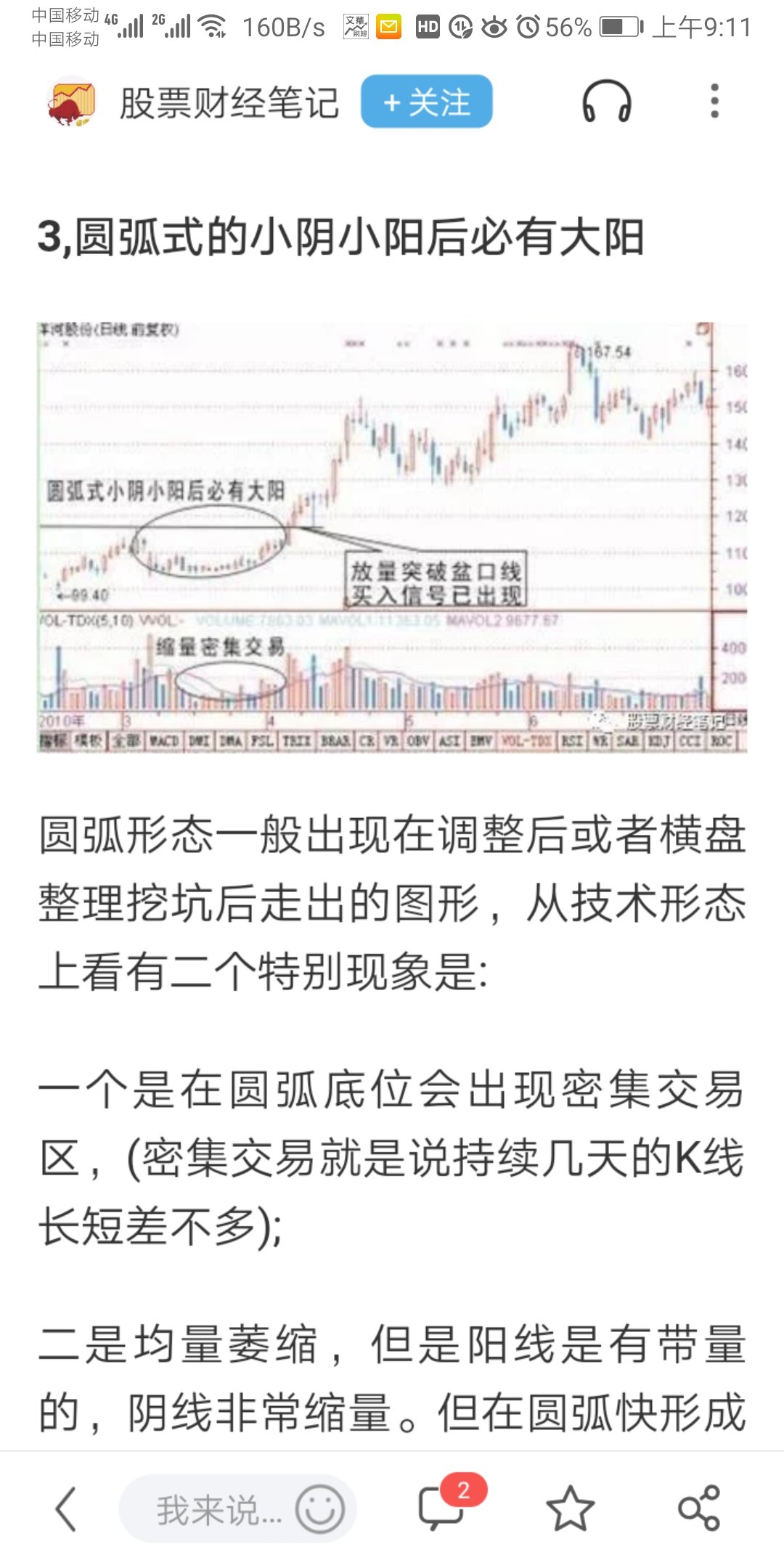Go back using the bottom arrow

(65, 1509)
